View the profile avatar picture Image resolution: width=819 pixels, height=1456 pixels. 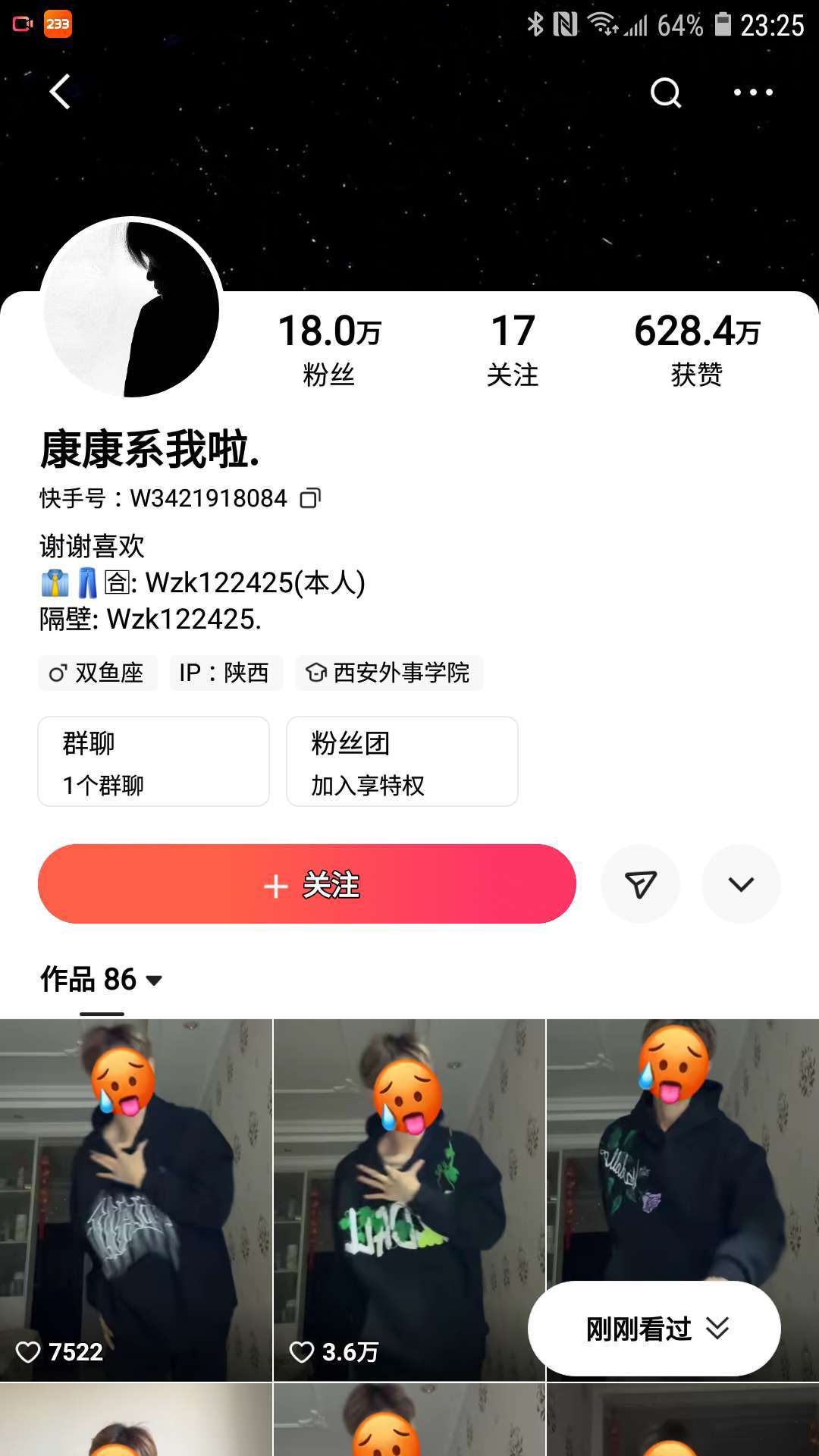131,307
